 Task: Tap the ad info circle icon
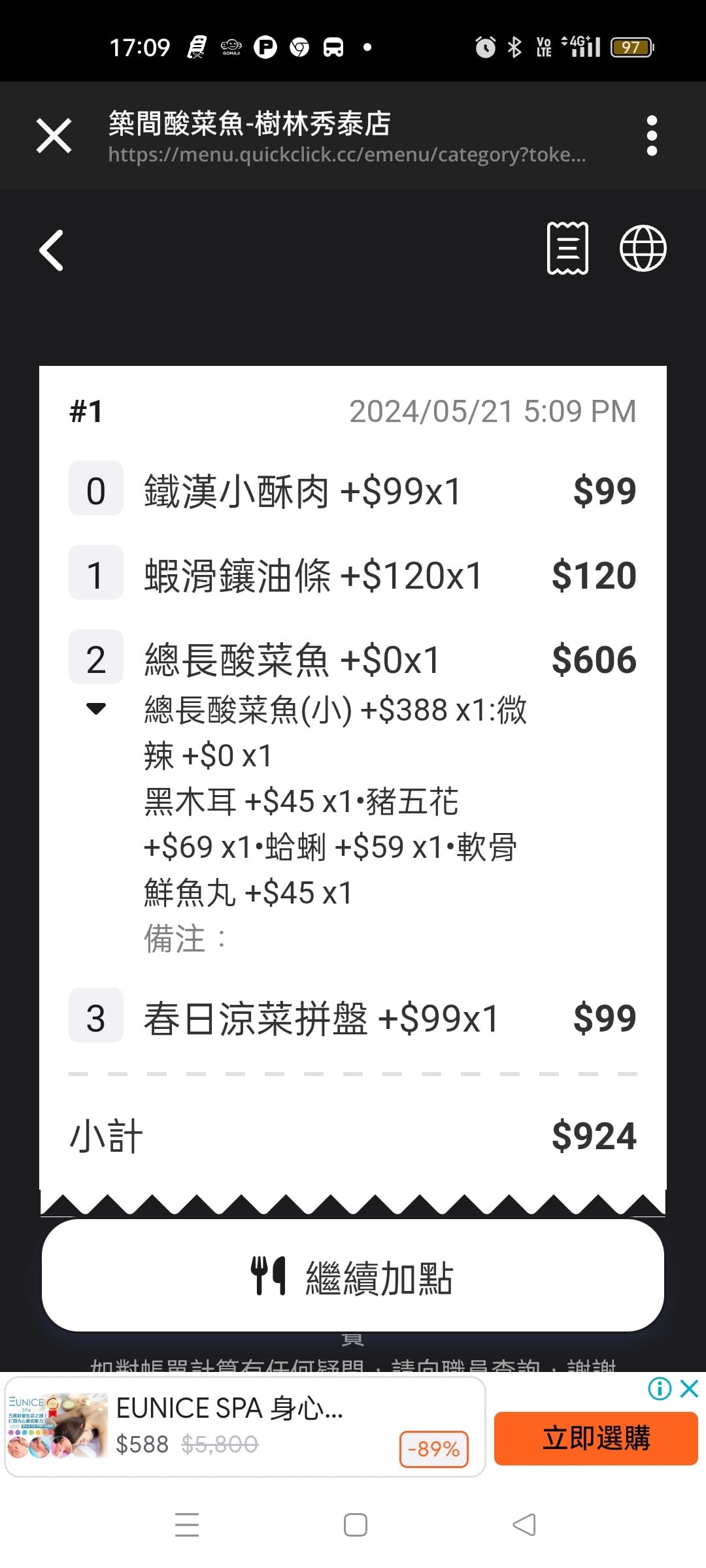point(660,1389)
